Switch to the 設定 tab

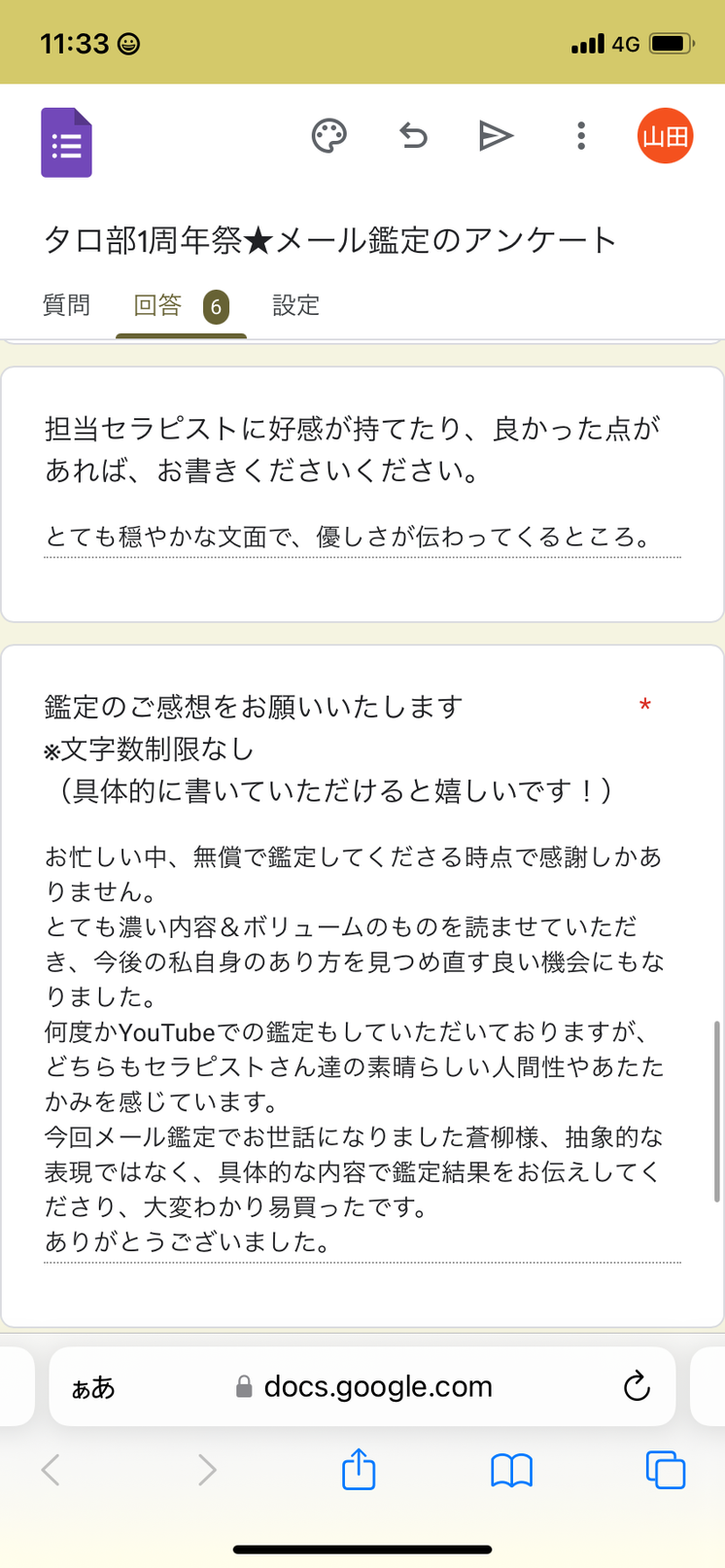pyautogui.click(x=295, y=305)
